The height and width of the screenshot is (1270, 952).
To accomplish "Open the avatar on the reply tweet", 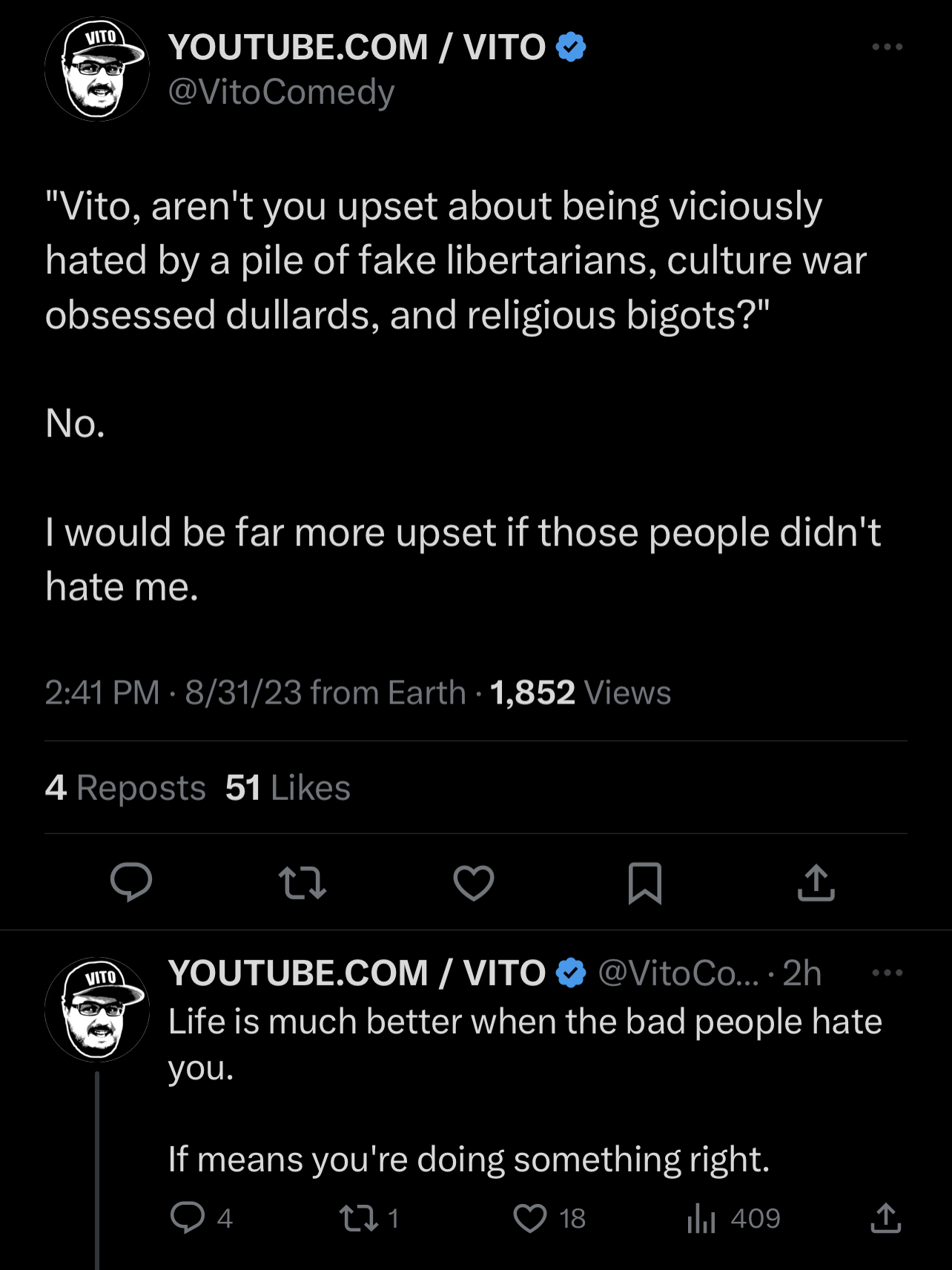I will pyautogui.click(x=97, y=1010).
